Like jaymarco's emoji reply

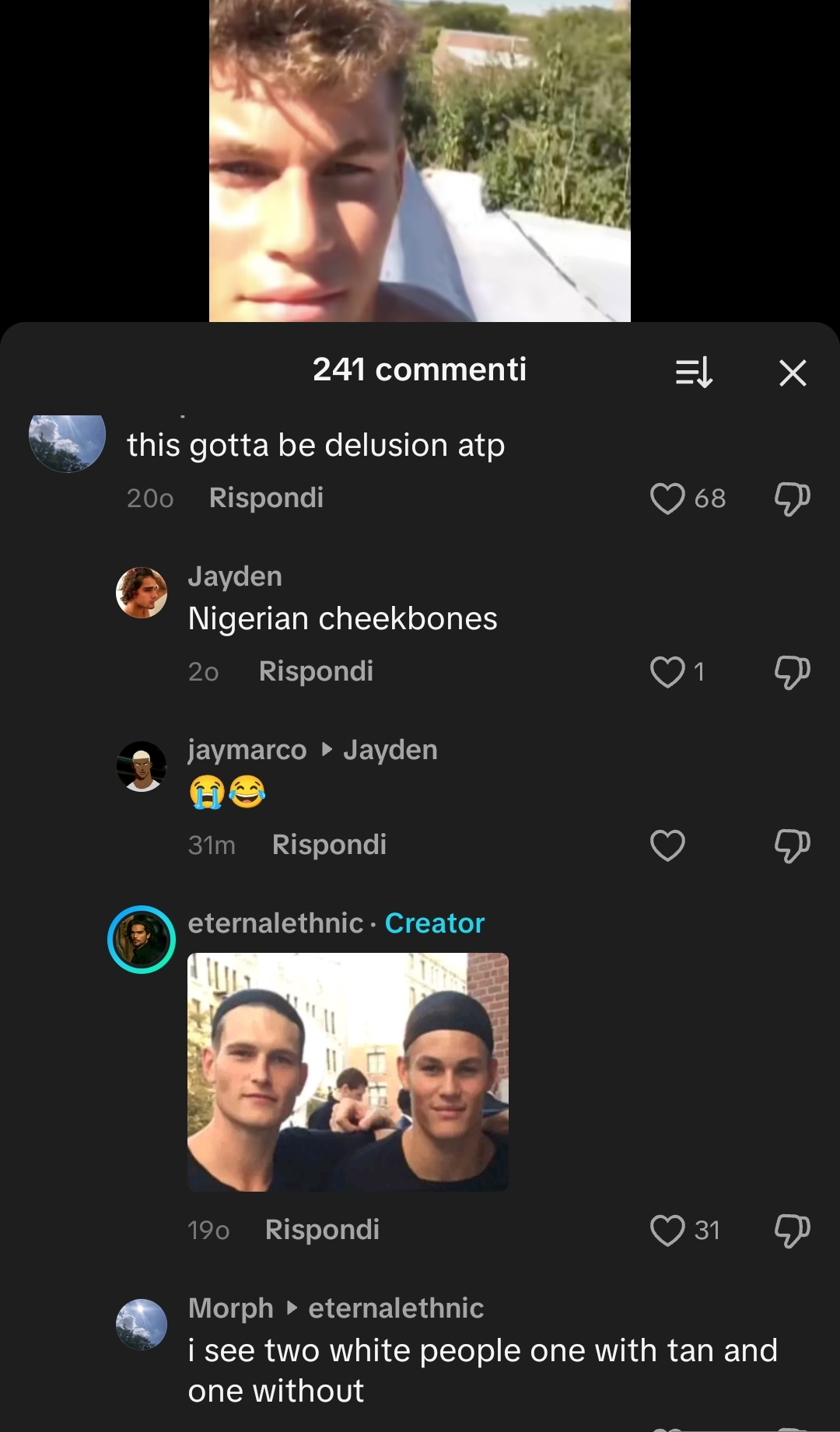coord(667,846)
